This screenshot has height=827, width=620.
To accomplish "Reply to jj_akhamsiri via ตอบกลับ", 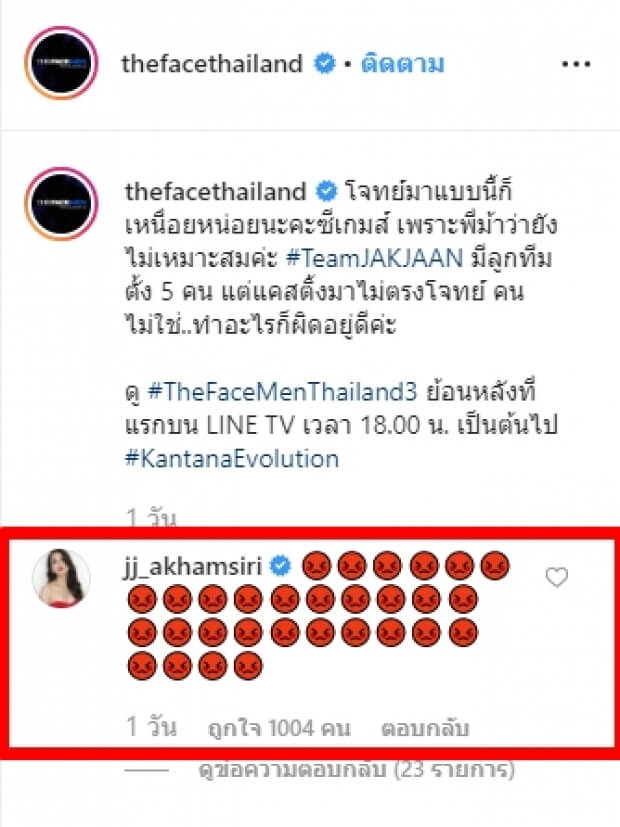I will 424,728.
